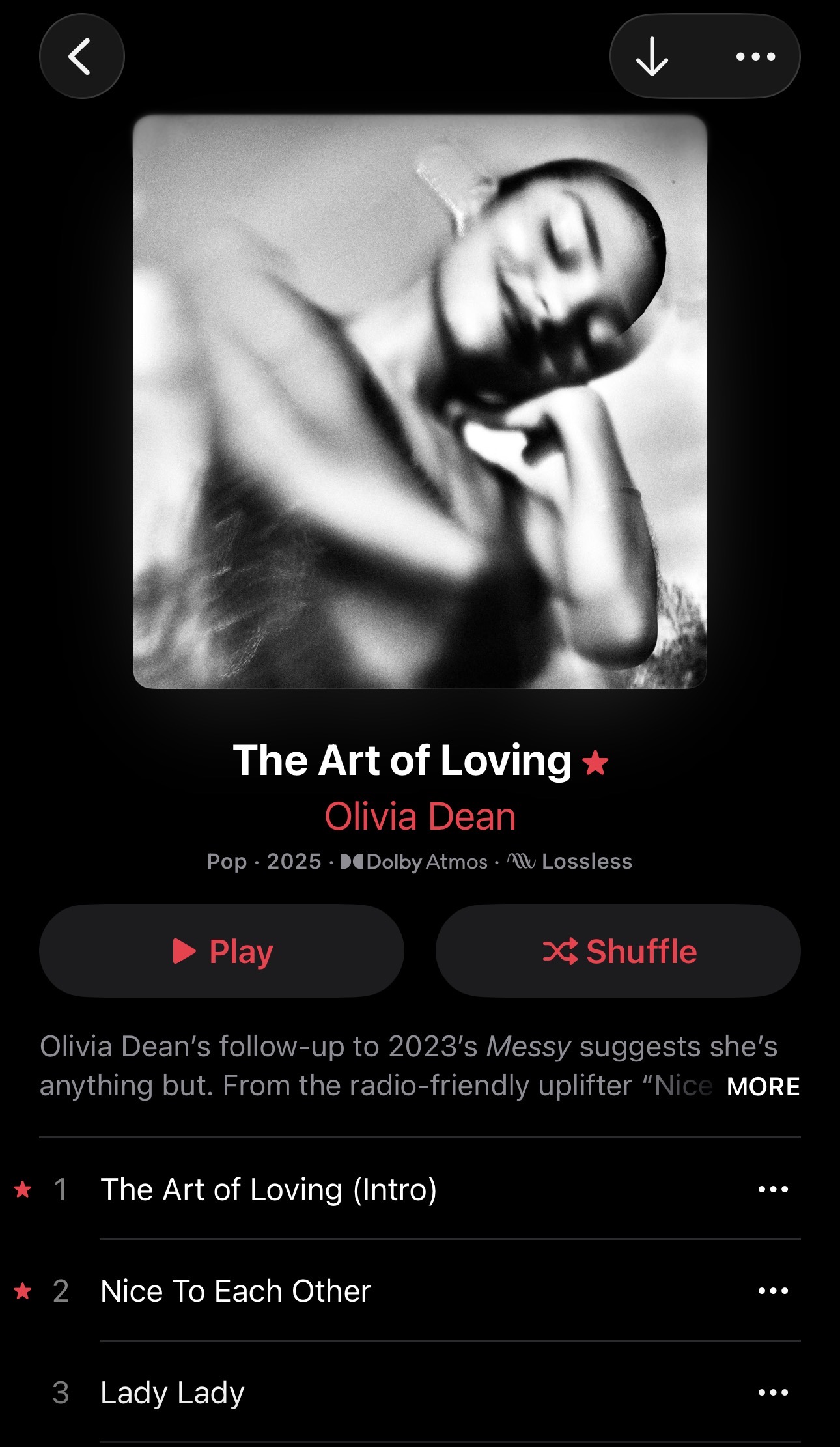840x1447 pixels.
Task: Open options for Nice To Each Other
Action: (773, 1291)
